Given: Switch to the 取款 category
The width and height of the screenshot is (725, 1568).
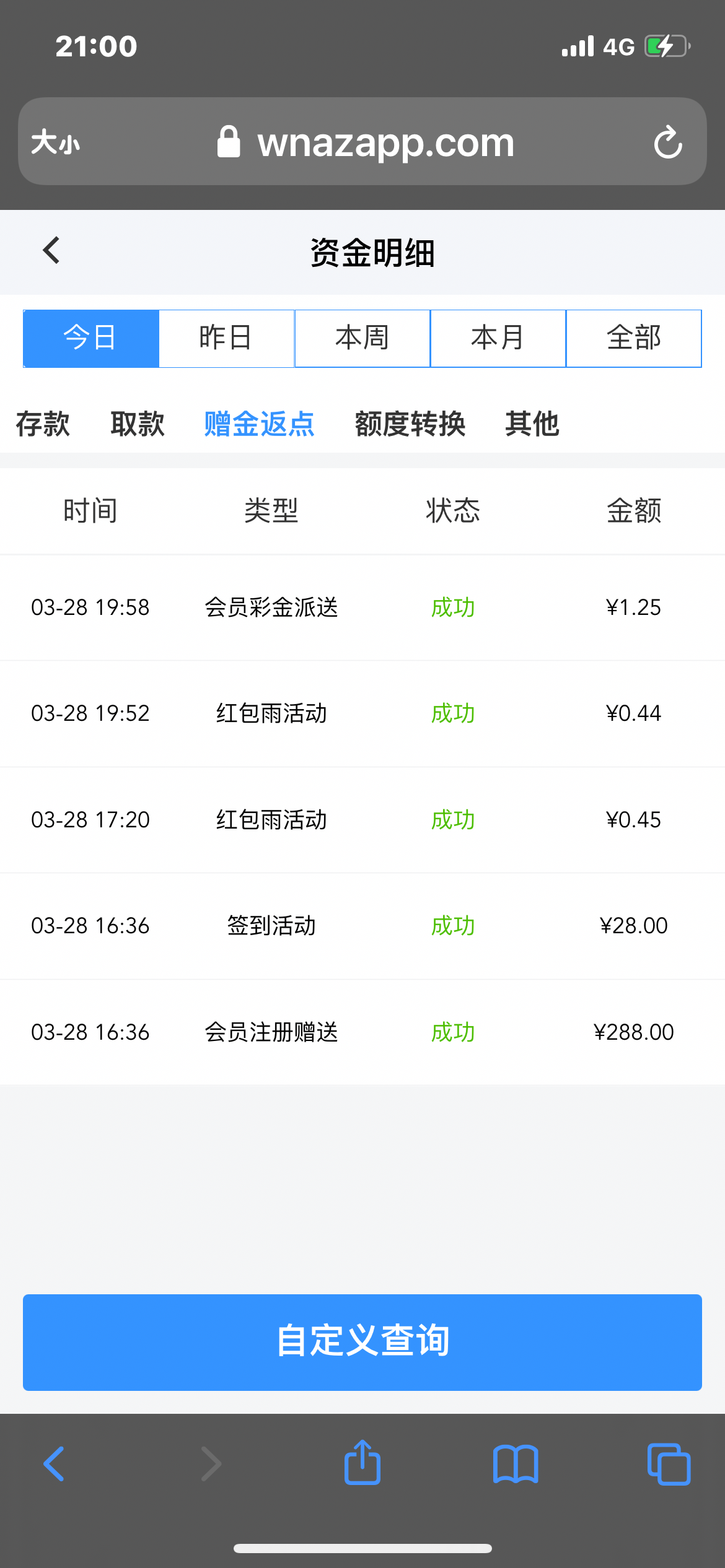Looking at the screenshot, I should point(138,424).
